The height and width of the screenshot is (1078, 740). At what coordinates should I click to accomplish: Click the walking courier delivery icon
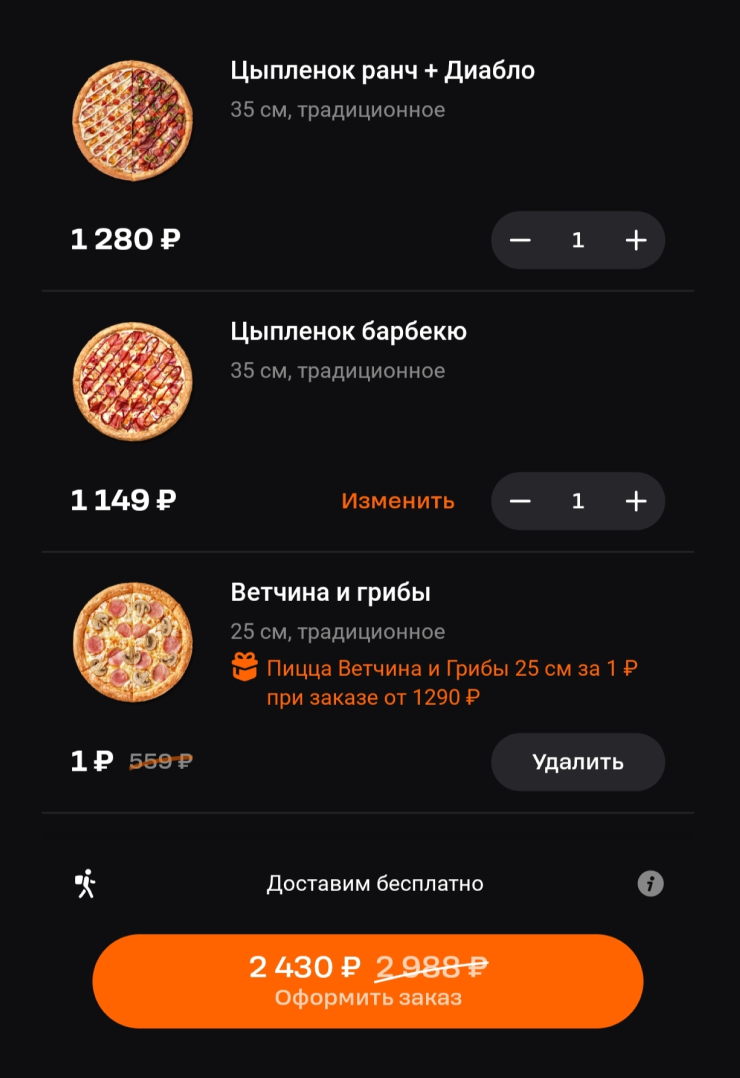tap(85, 883)
